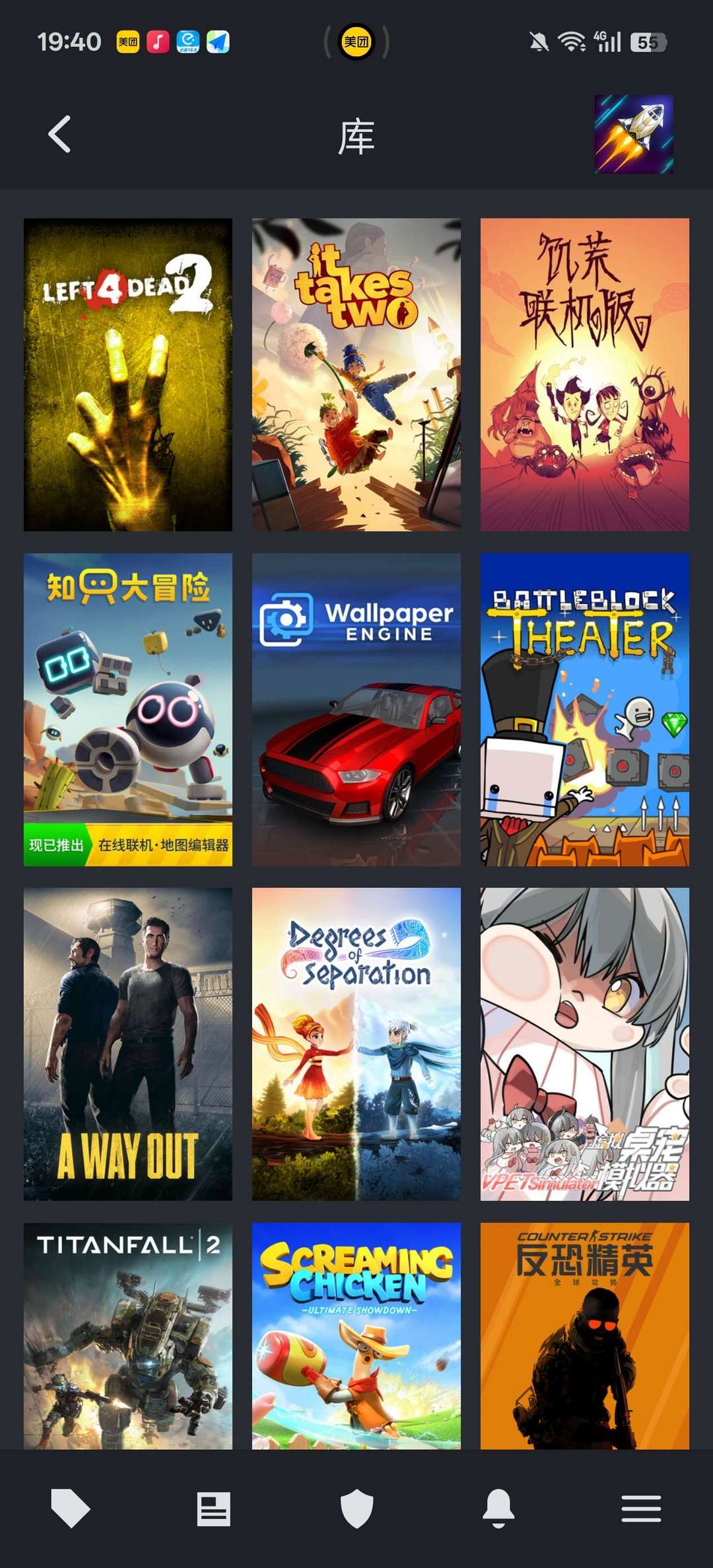
Task: Select VPET Simulator 桌宠模拟器 tile
Action: point(585,1044)
